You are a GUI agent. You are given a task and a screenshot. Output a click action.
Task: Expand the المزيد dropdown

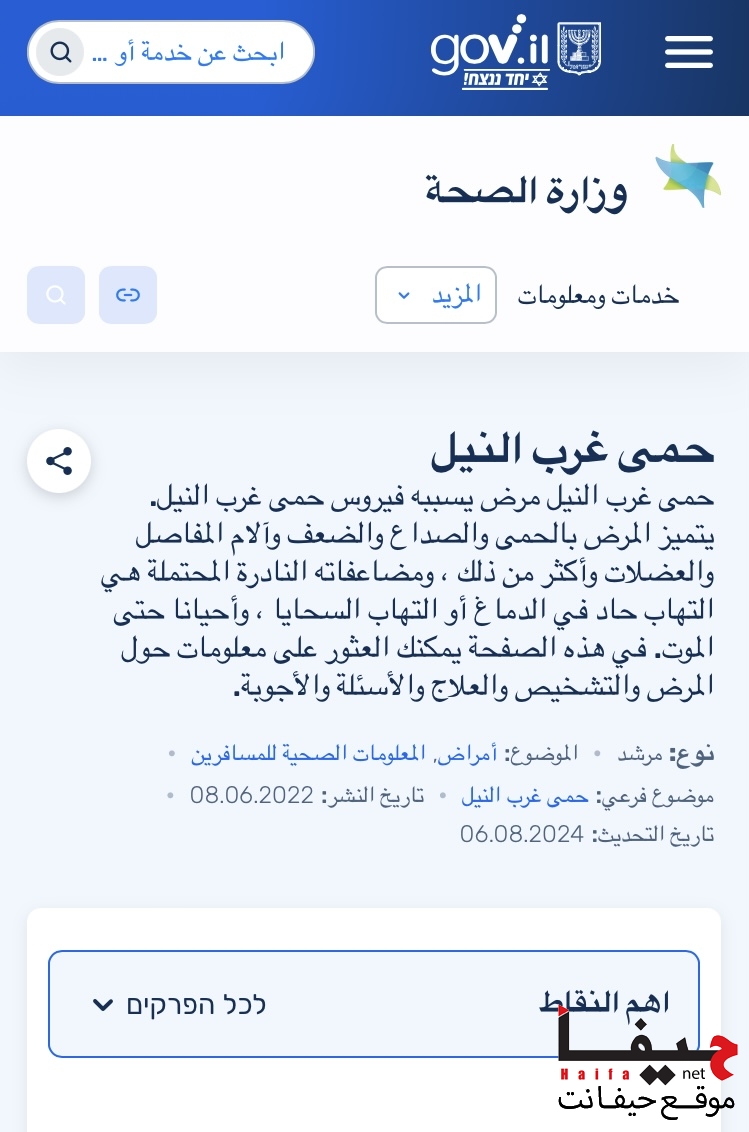(436, 295)
